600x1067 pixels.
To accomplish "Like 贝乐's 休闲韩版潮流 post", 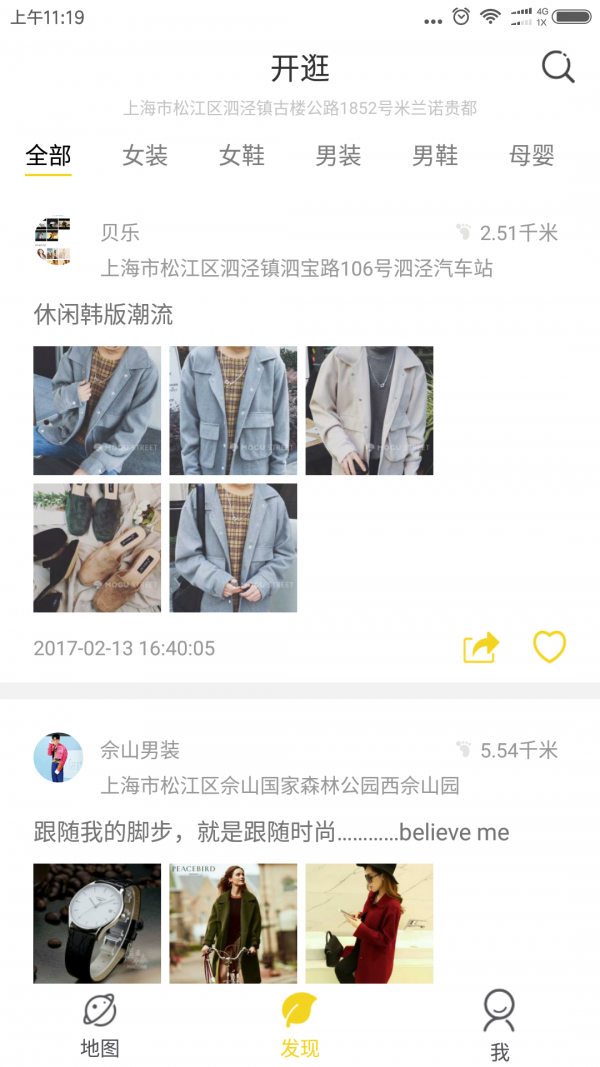I will coord(549,647).
